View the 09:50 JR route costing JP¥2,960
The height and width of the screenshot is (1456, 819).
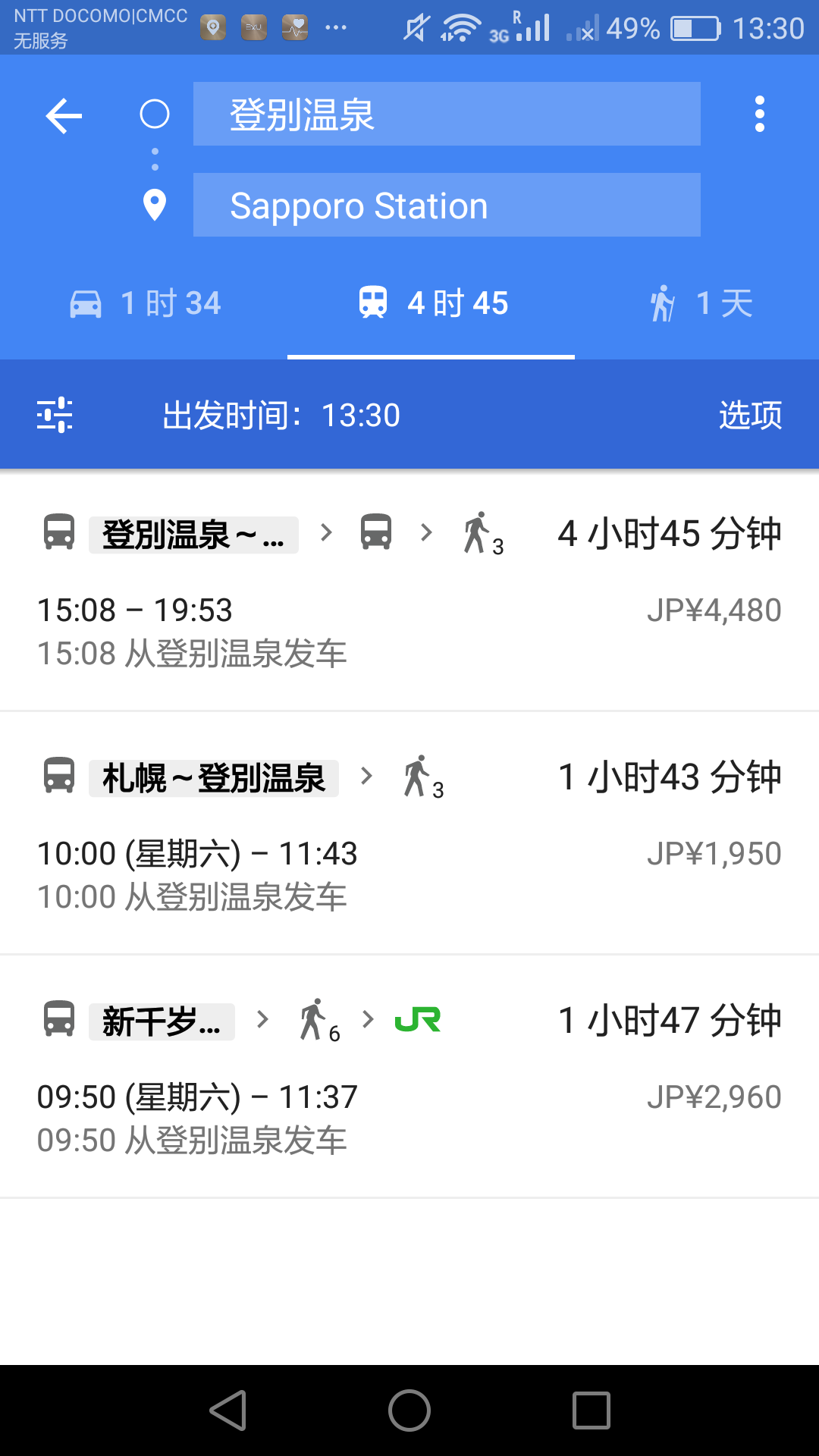[409, 1077]
